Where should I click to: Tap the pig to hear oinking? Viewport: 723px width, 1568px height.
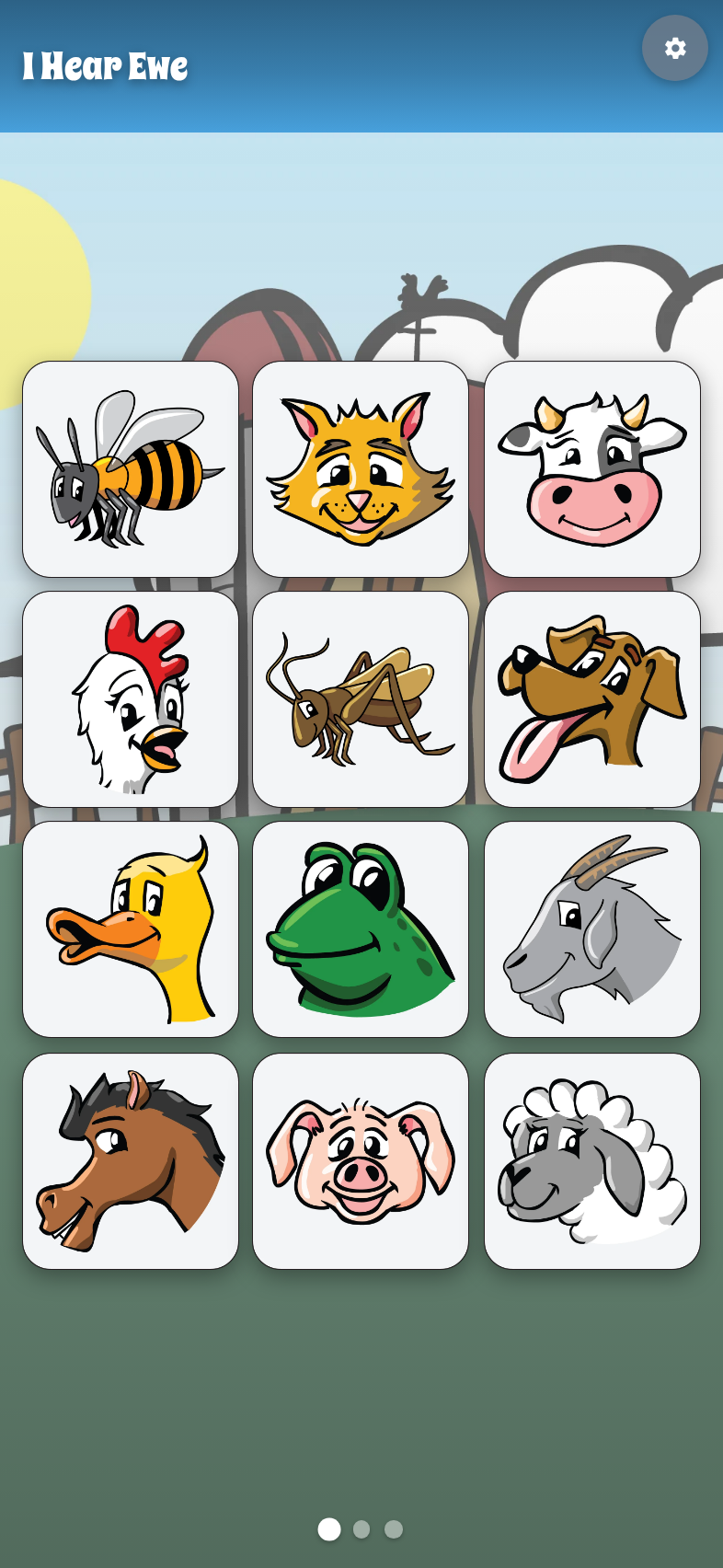[x=361, y=1159]
